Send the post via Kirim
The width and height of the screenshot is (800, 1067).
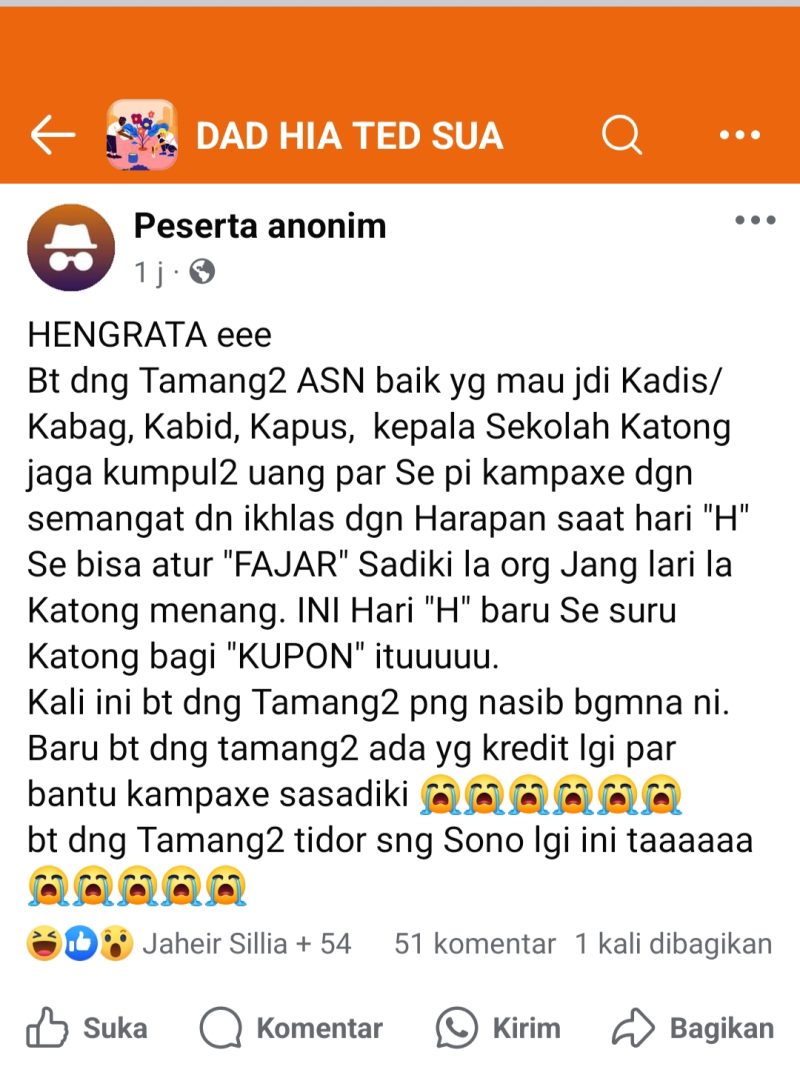498,1028
